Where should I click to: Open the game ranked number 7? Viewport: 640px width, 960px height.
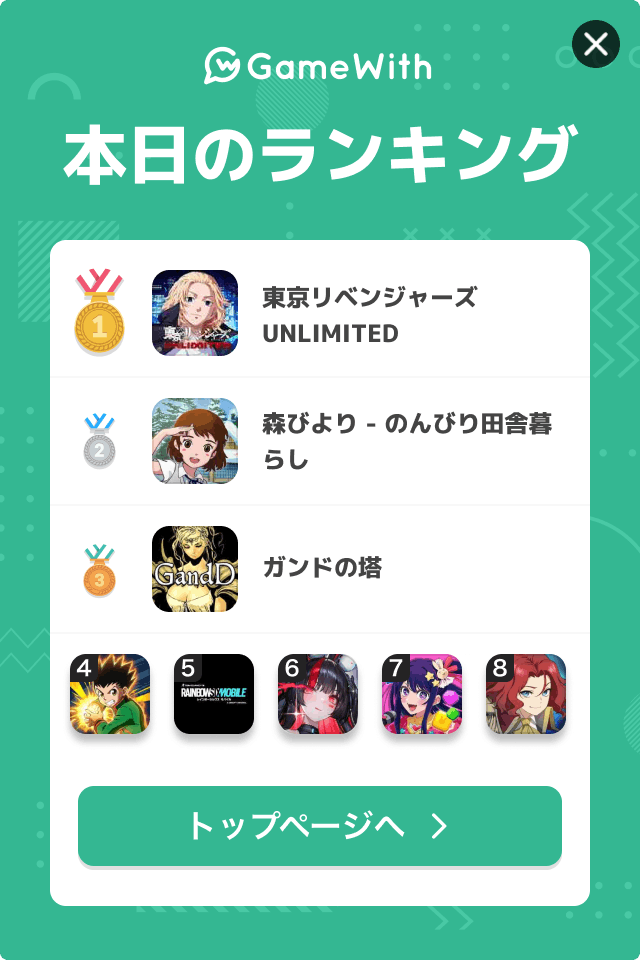tap(422, 694)
